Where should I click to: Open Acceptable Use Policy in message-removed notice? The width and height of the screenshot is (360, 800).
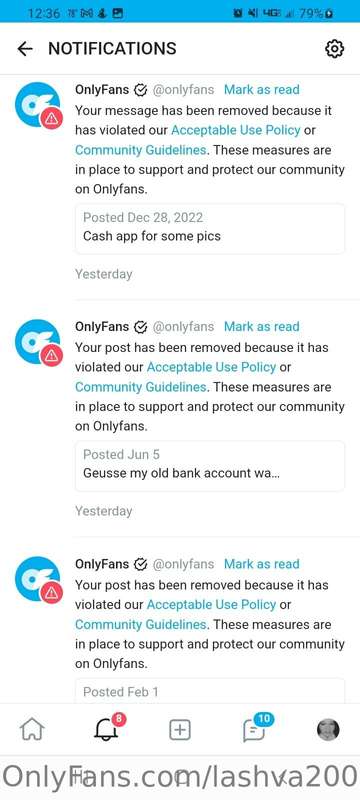pyautogui.click(x=236, y=130)
